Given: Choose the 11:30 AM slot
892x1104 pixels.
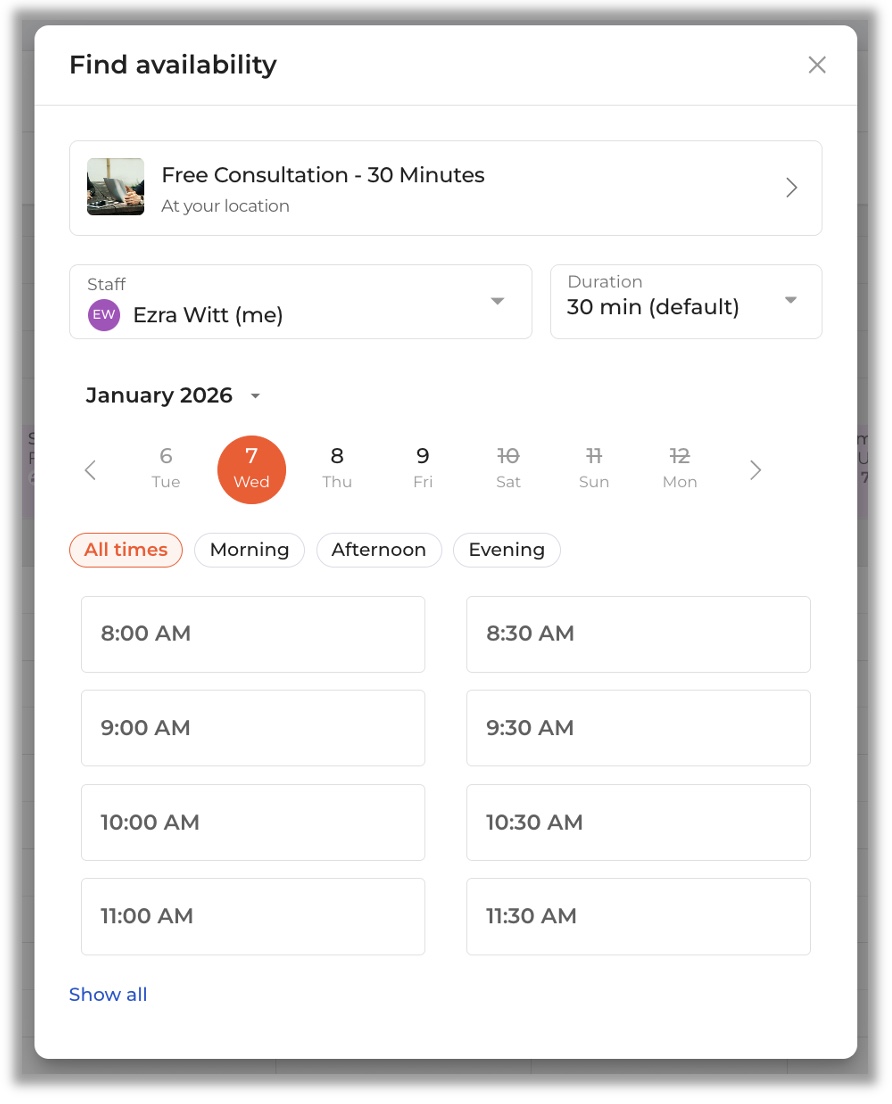Looking at the screenshot, I should [x=638, y=916].
